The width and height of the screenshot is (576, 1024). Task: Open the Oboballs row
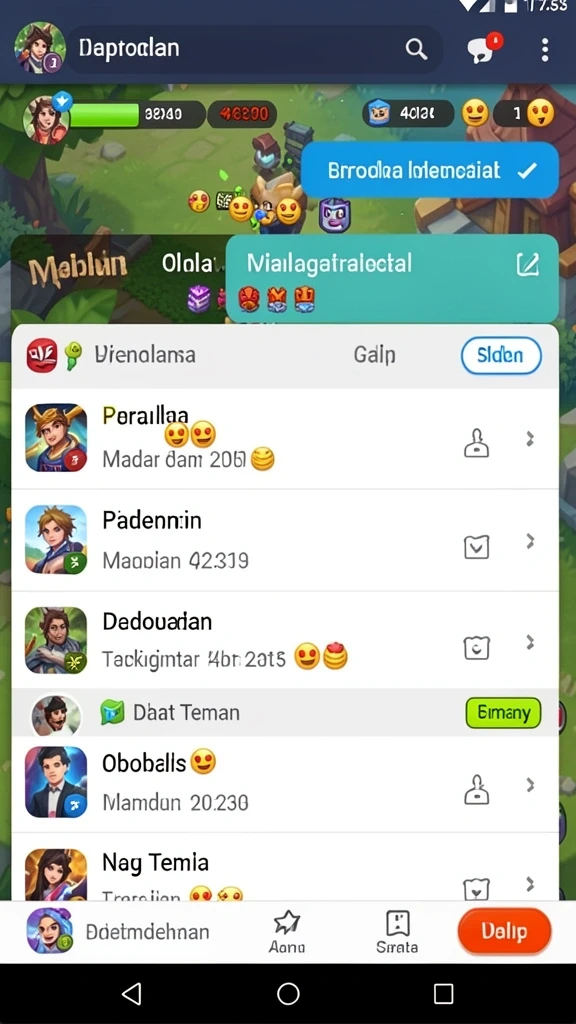point(285,784)
